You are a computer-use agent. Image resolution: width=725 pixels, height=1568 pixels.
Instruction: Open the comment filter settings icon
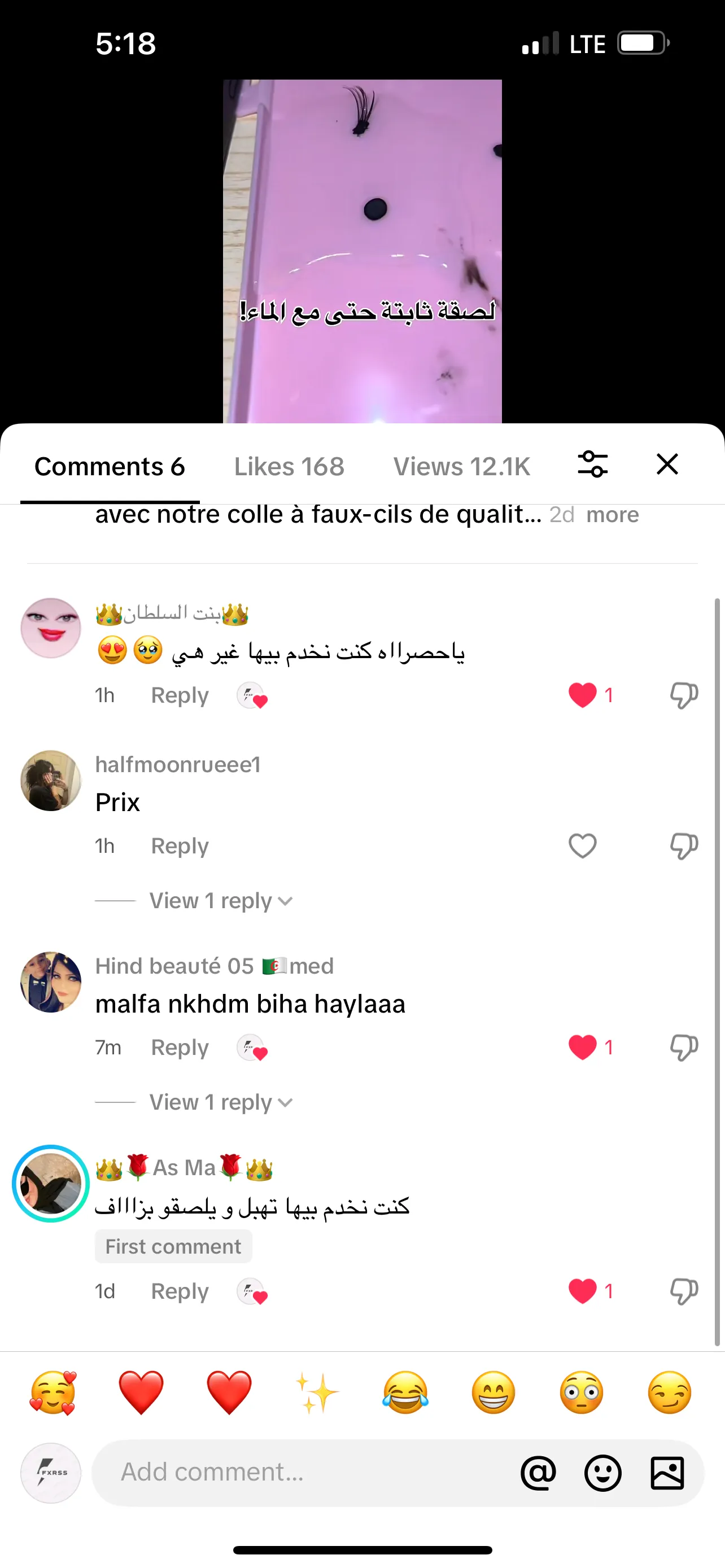click(x=592, y=465)
